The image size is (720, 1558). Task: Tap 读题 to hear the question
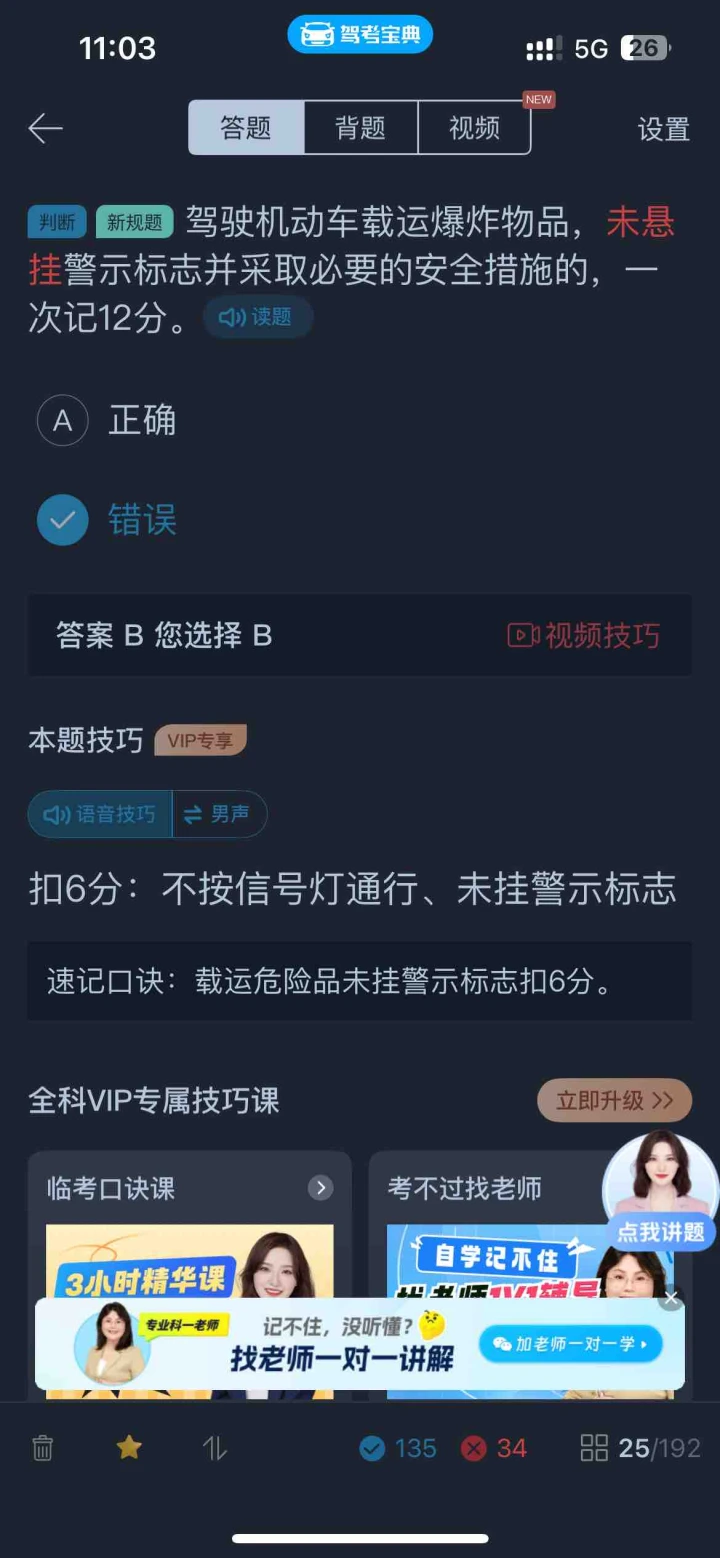[x=257, y=317]
